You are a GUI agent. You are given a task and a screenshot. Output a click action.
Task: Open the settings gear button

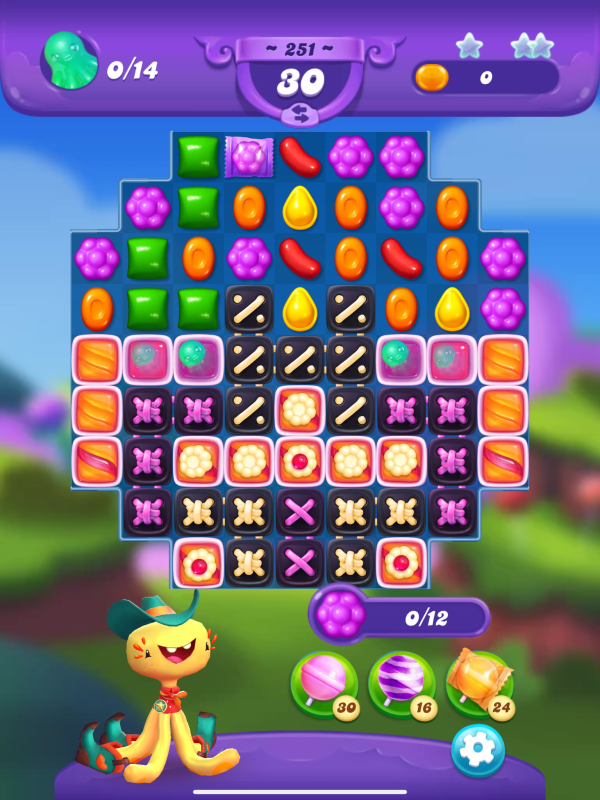click(x=477, y=749)
